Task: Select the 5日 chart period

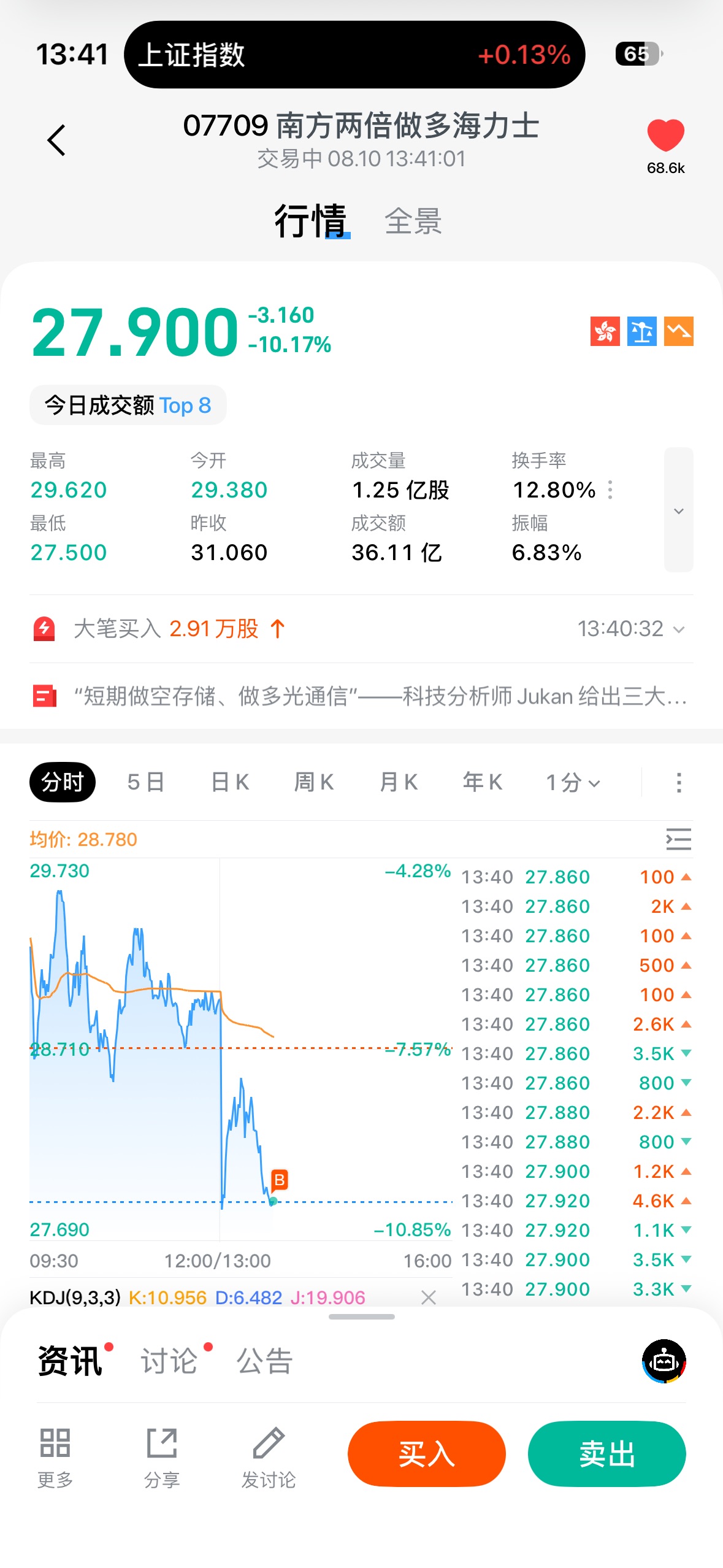Action: 146,782
